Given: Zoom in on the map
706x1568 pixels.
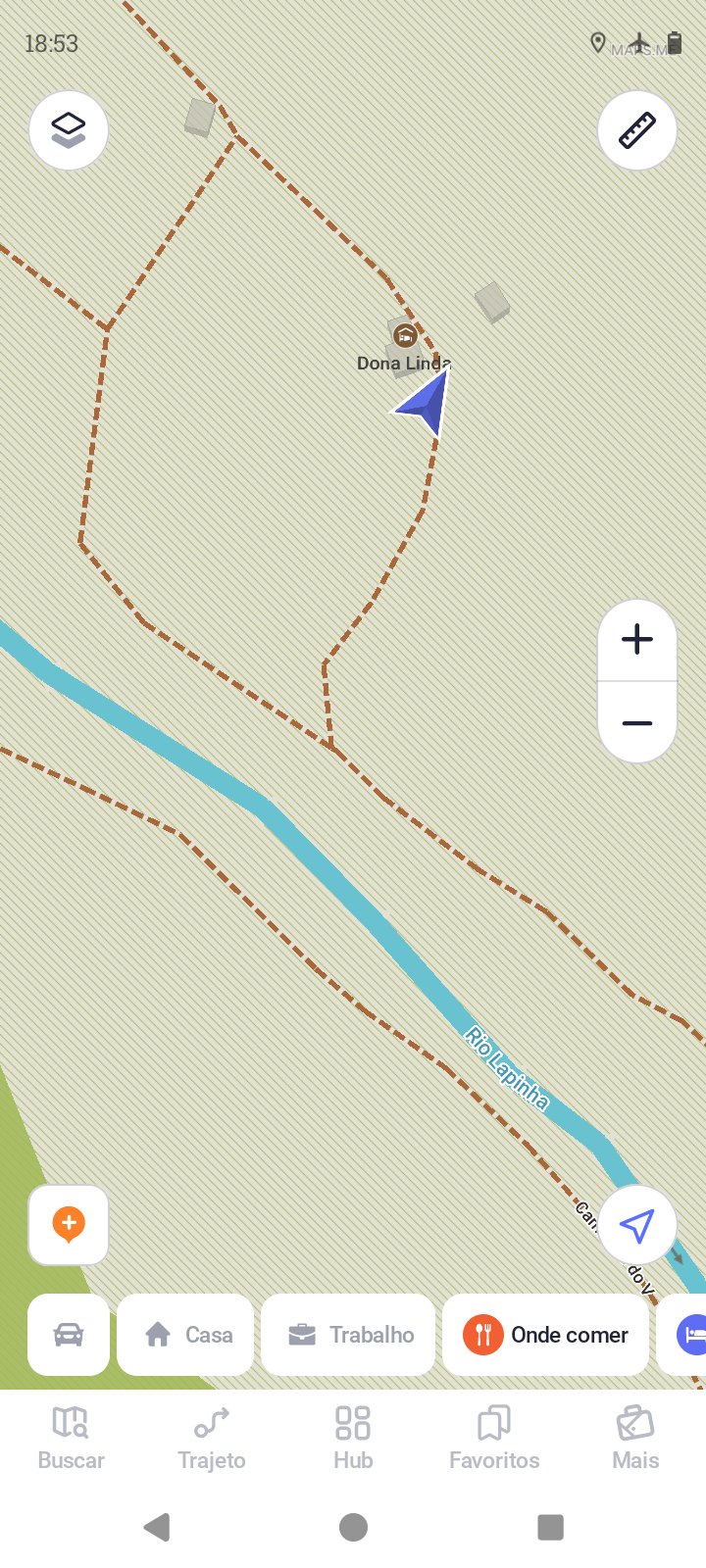Looking at the screenshot, I should coord(637,640).
